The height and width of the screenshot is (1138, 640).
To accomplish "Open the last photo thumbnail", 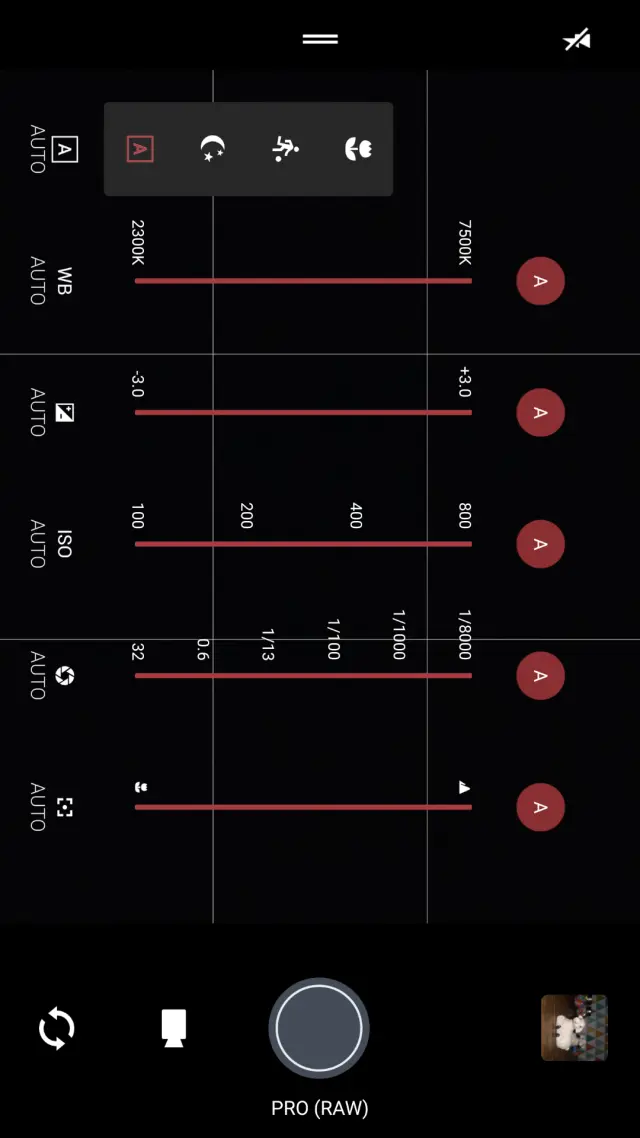I will click(574, 1028).
